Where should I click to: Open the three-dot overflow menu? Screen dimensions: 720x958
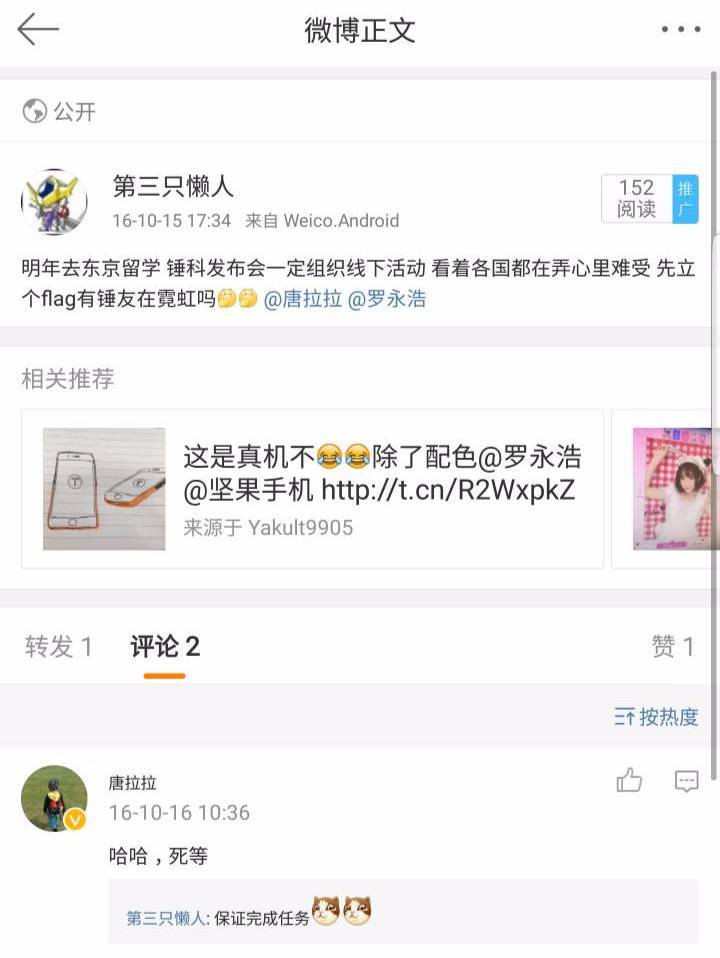pos(680,30)
